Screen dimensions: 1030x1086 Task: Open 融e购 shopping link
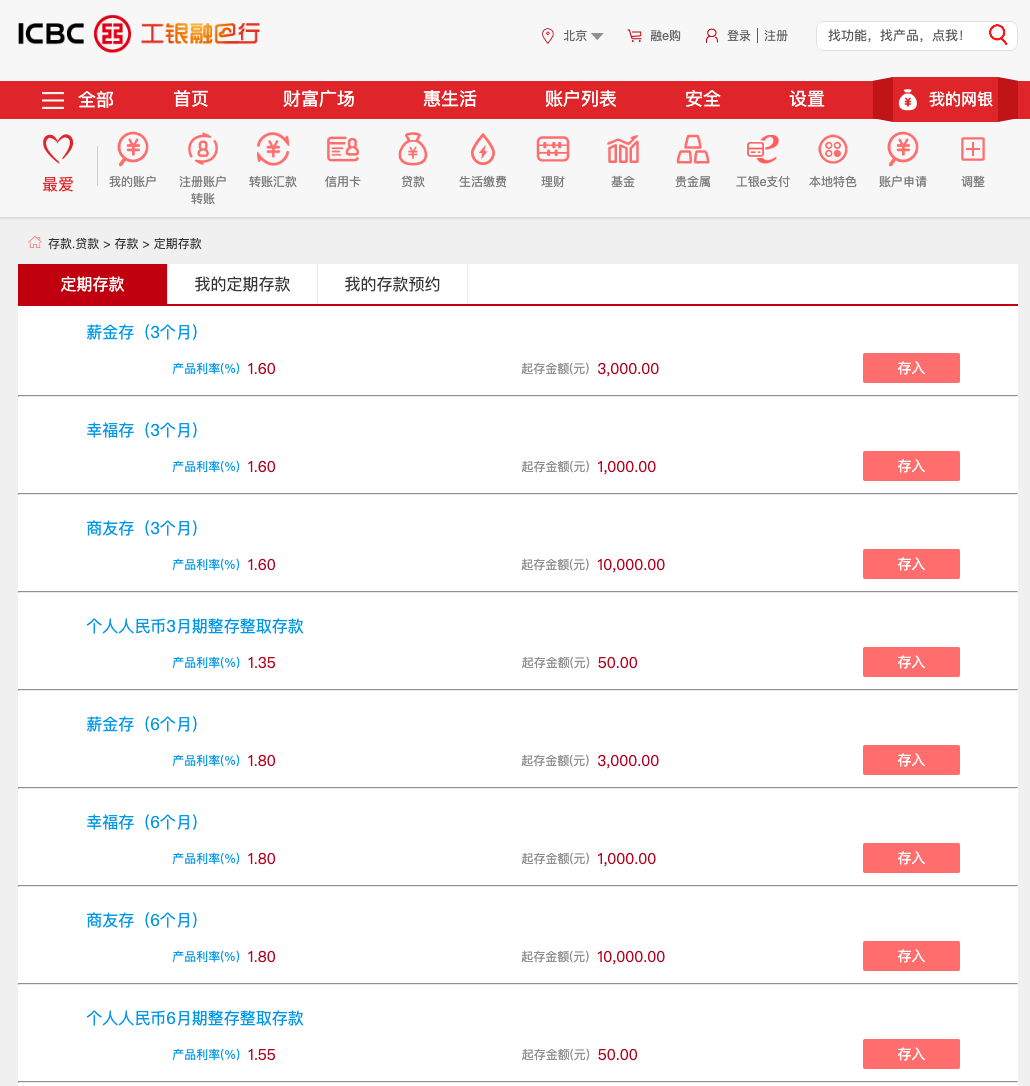pyautogui.click(x=654, y=36)
